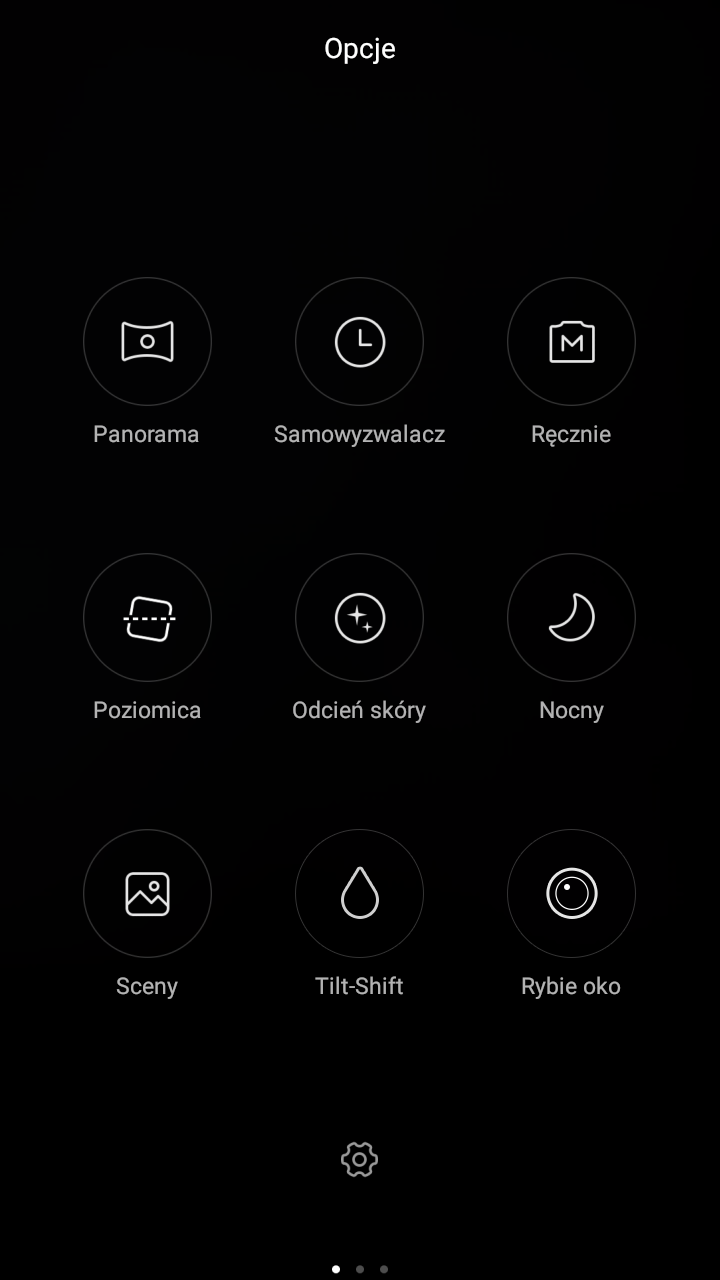Switch to Ręcznie manual mode

[x=571, y=341]
